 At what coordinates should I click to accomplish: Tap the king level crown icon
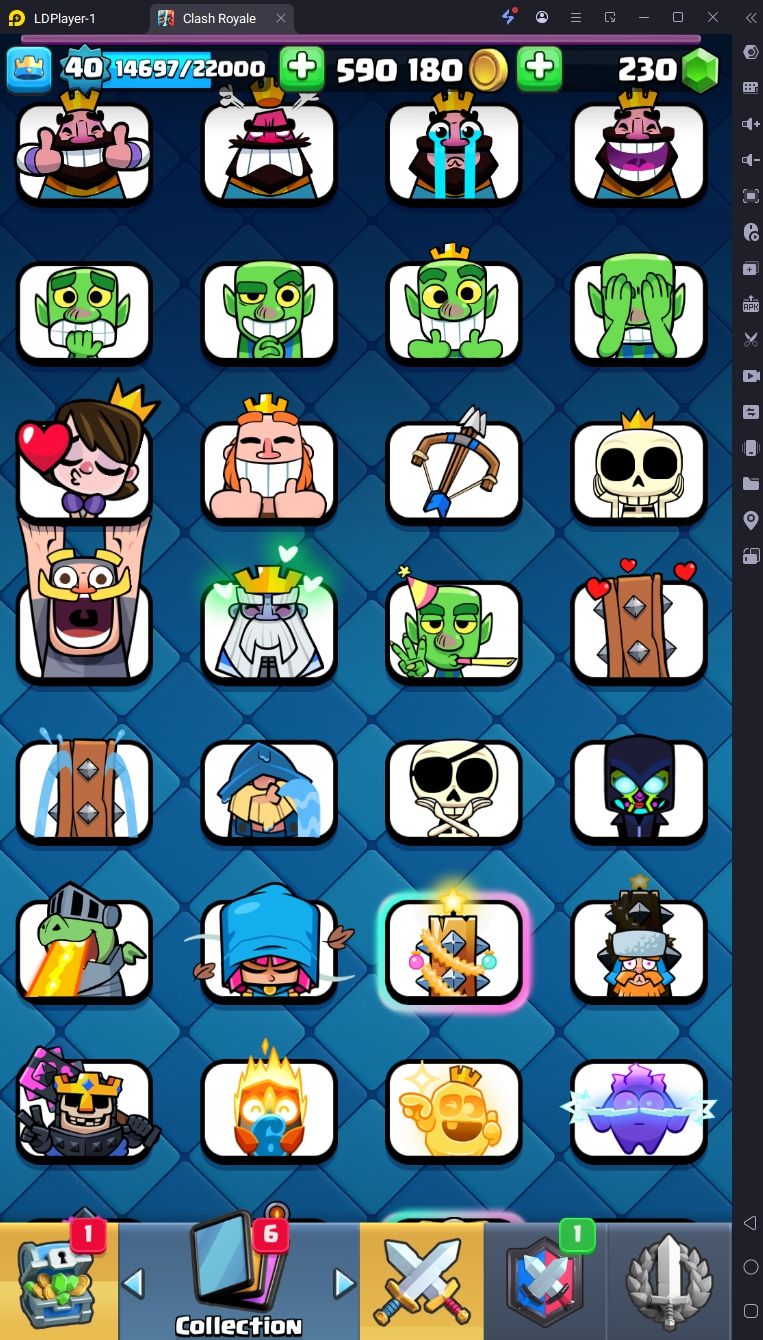[x=29, y=69]
